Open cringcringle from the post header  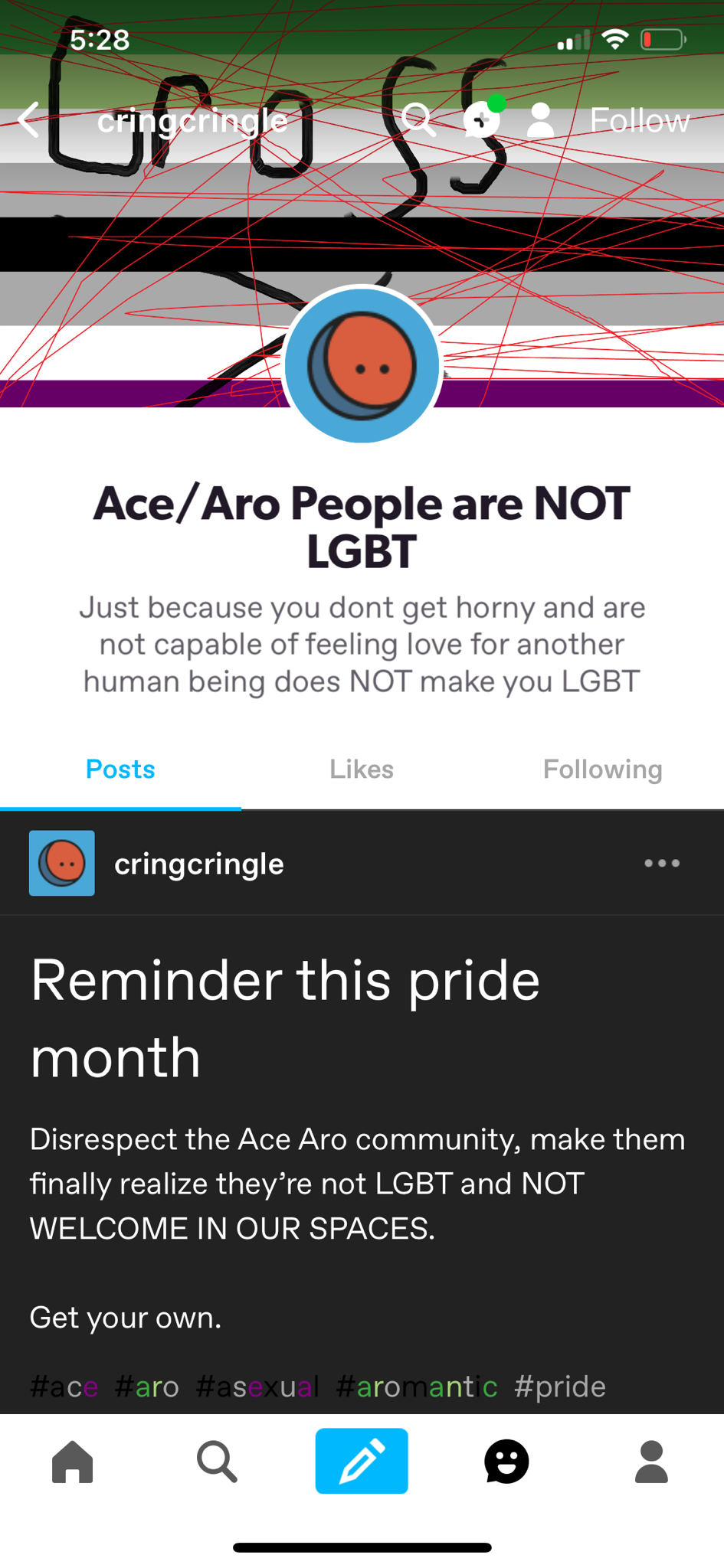(198, 864)
